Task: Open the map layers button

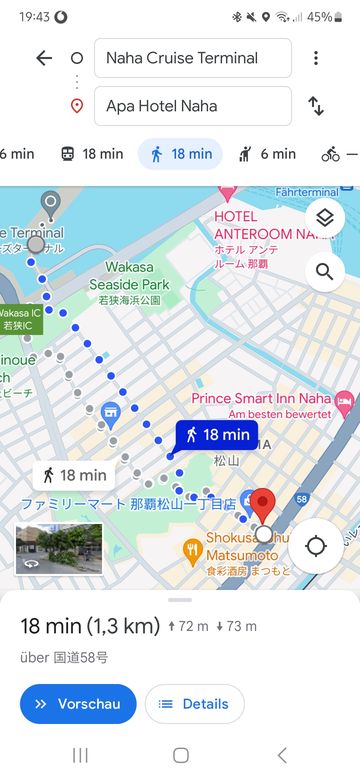Action: click(x=325, y=218)
